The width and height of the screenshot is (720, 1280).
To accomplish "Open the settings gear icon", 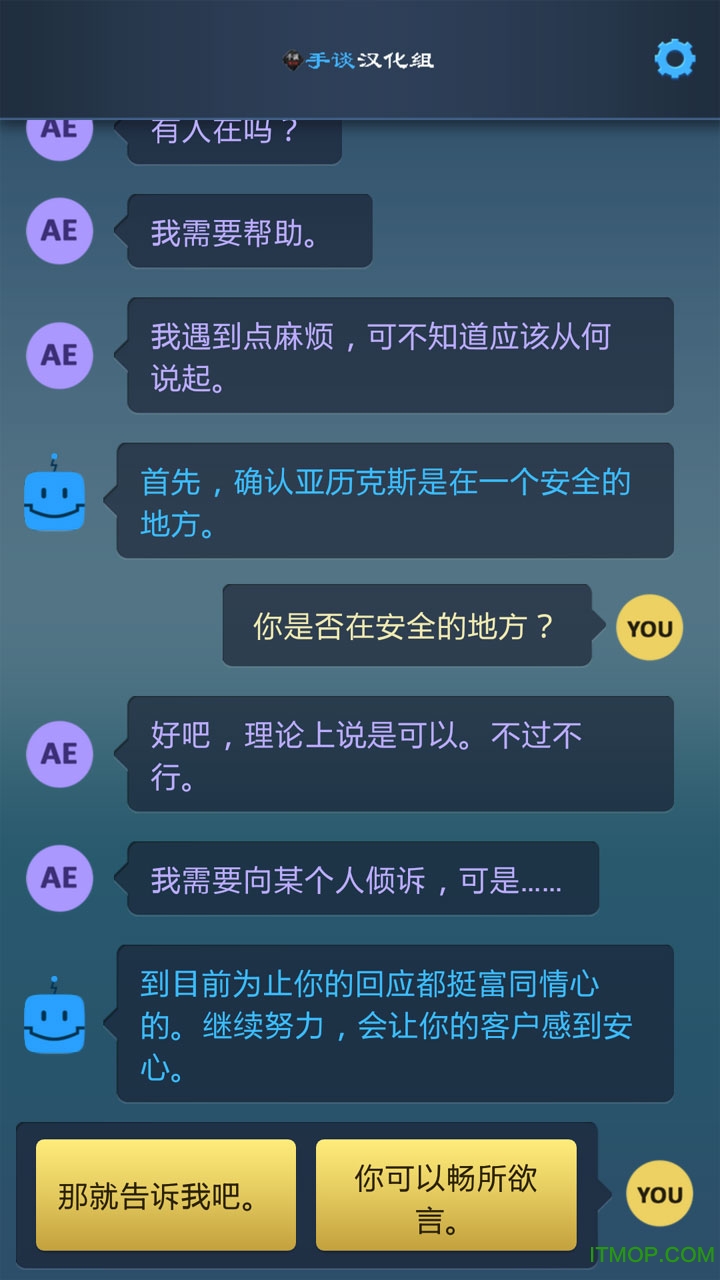I will pos(674,60).
